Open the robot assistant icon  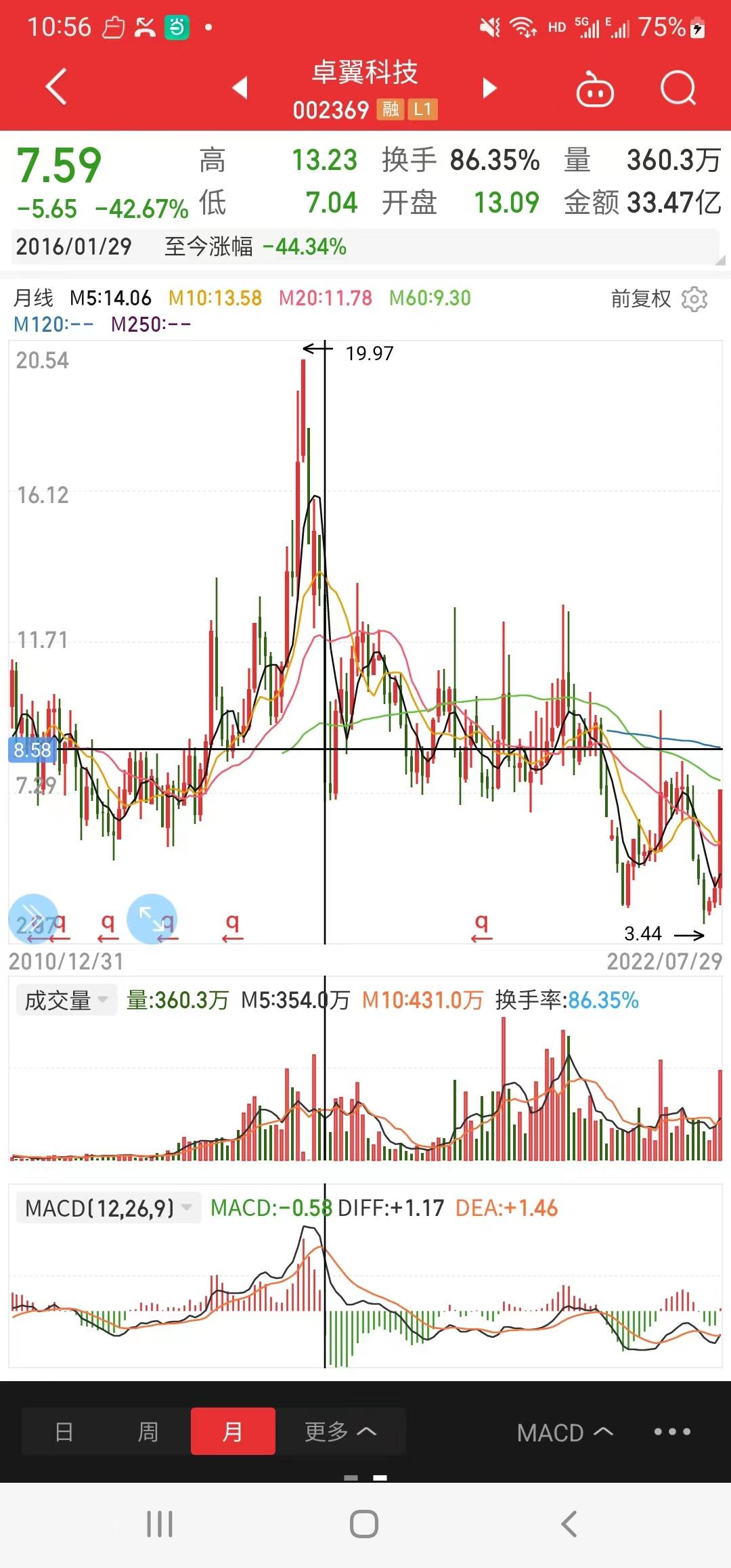(x=595, y=89)
